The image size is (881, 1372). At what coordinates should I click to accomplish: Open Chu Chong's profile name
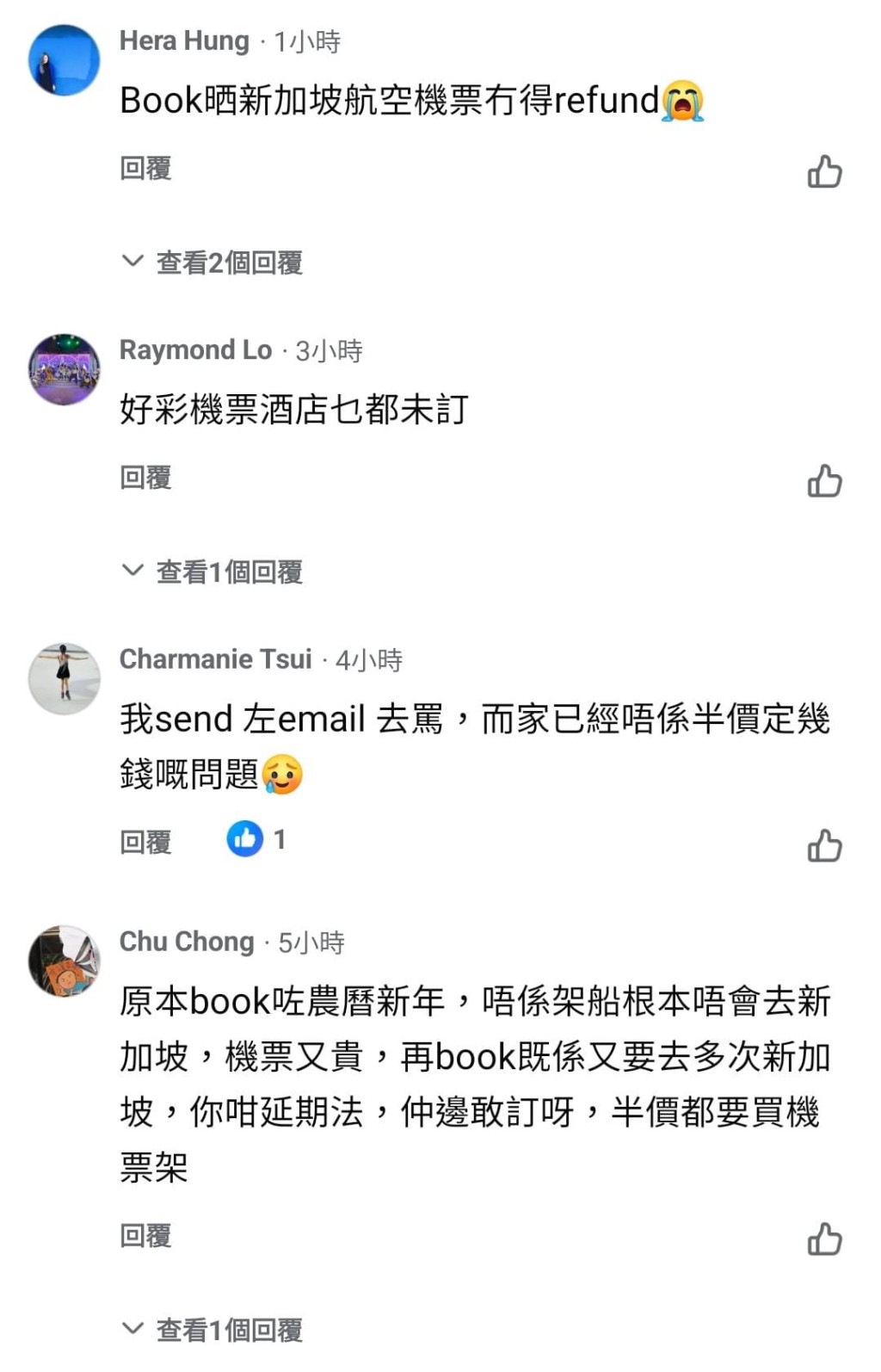tap(187, 941)
